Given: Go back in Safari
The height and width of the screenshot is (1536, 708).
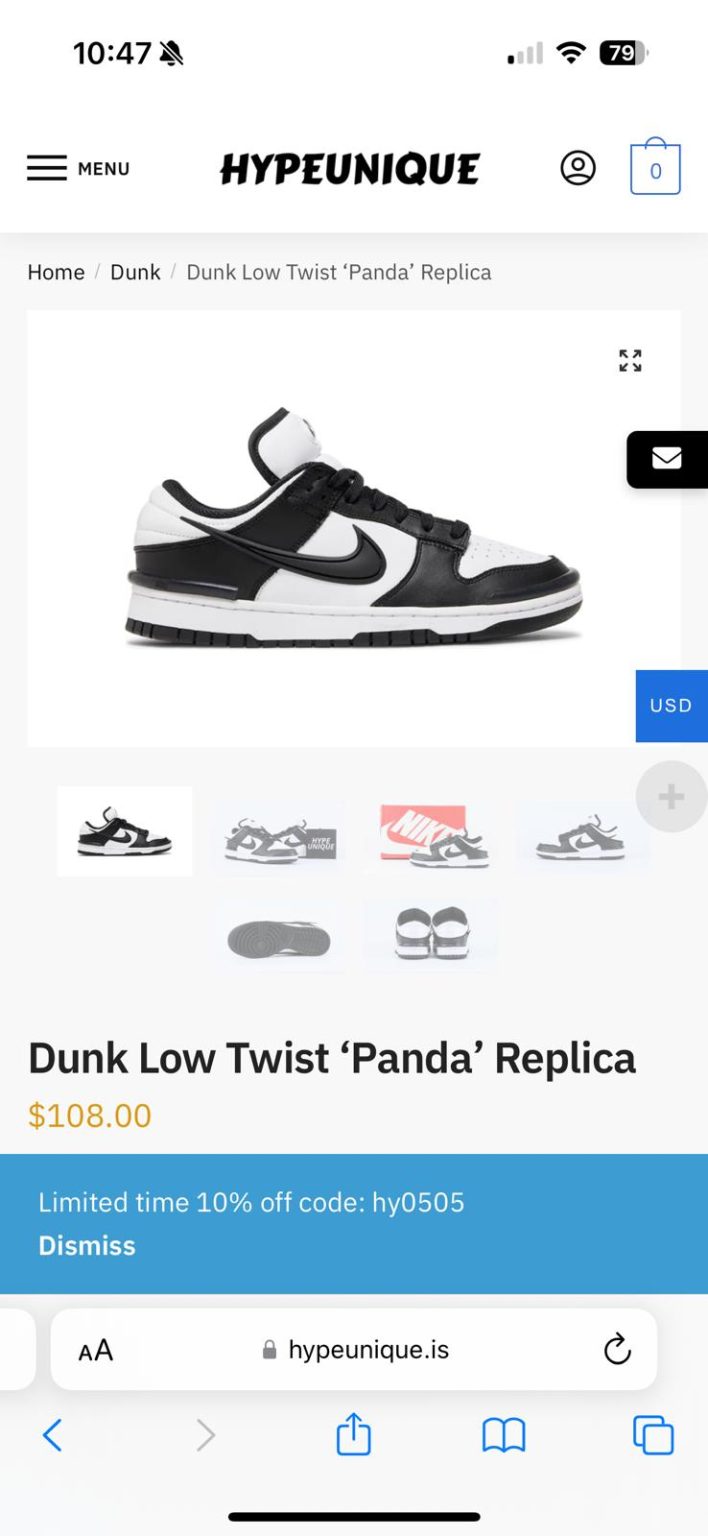Looking at the screenshot, I should pyautogui.click(x=53, y=1436).
